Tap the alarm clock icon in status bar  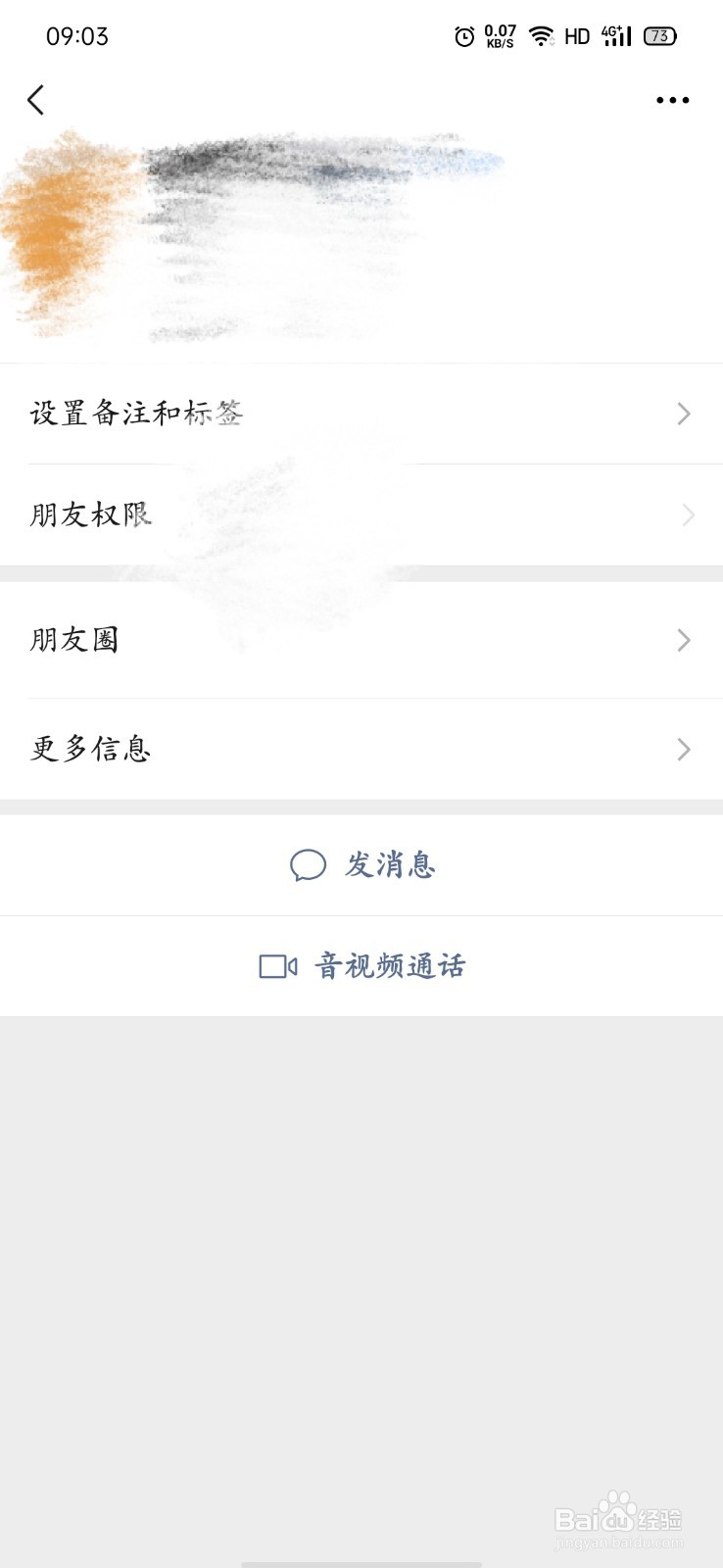pyautogui.click(x=463, y=35)
